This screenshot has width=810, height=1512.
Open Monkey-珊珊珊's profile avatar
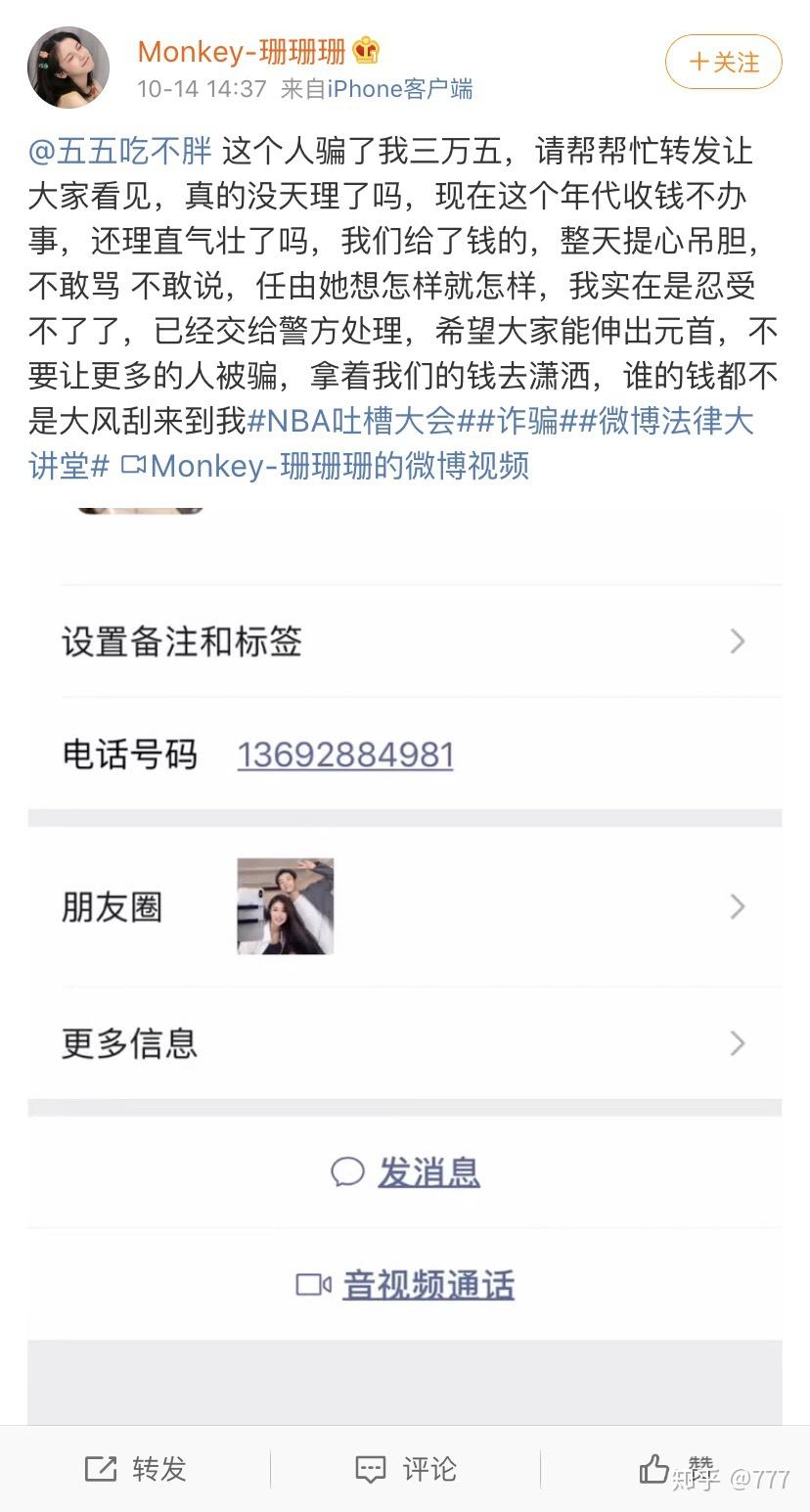pyautogui.click(x=67, y=67)
